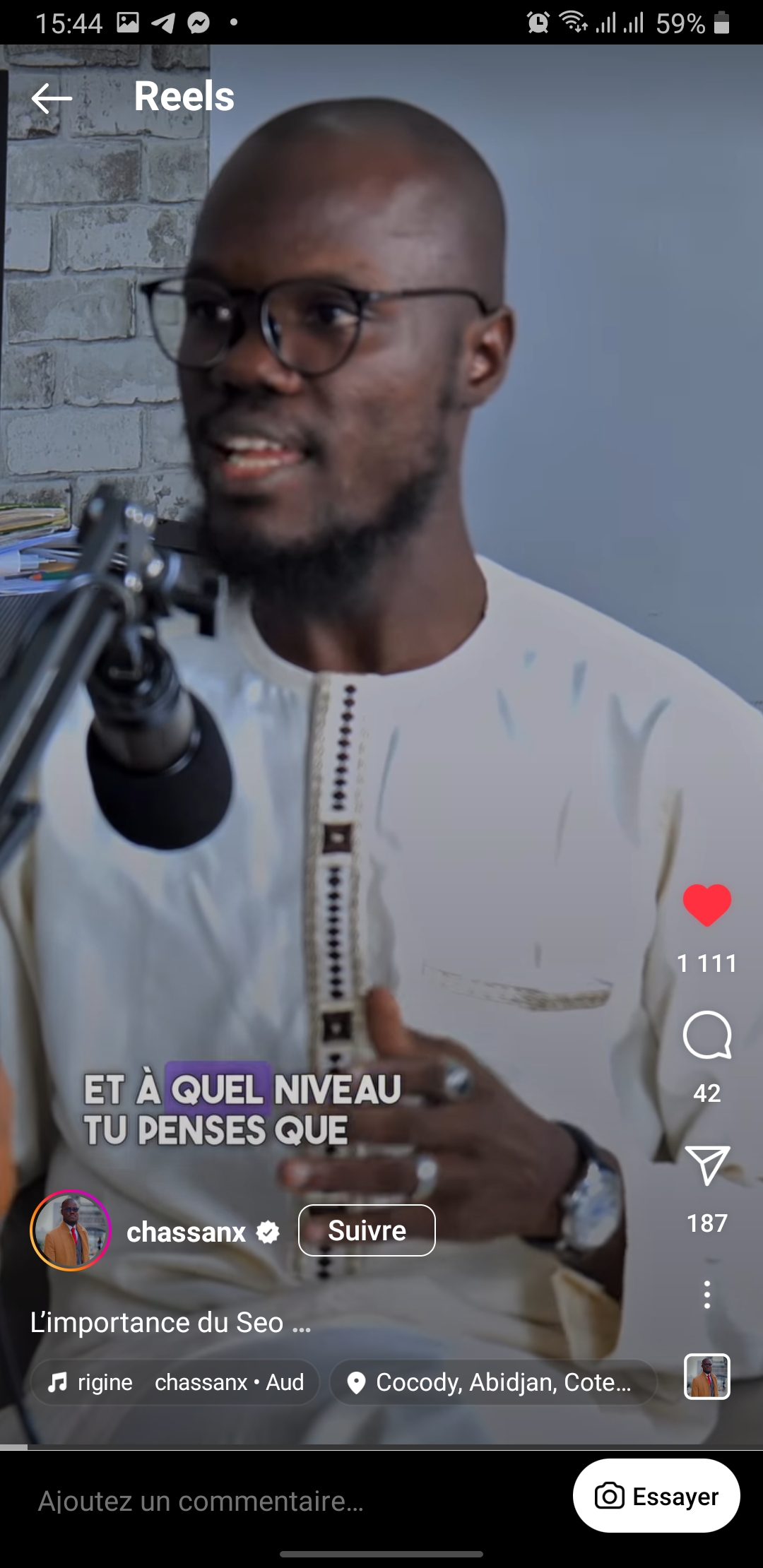This screenshot has width=763, height=1568.
Task: Open the chassanx username profile
Action: click(x=187, y=1232)
